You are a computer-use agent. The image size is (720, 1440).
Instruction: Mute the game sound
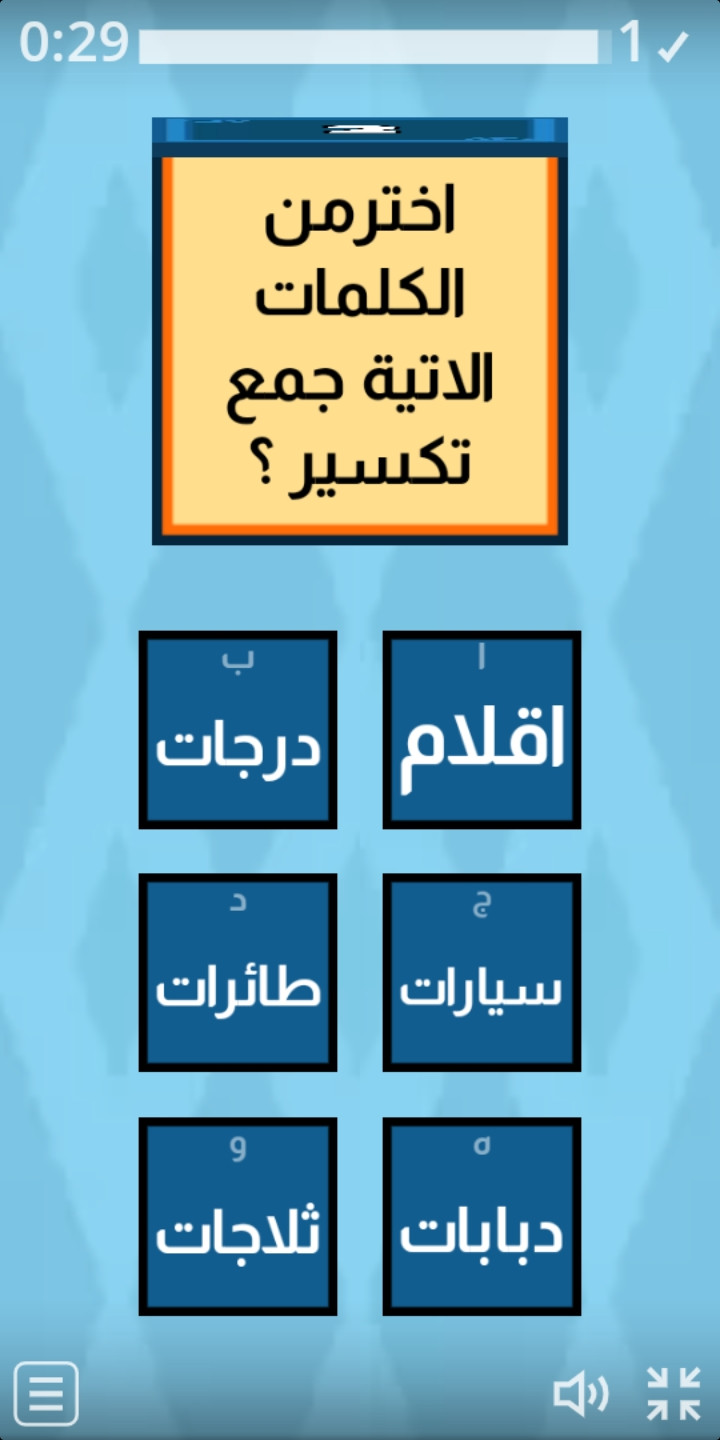point(581,1393)
